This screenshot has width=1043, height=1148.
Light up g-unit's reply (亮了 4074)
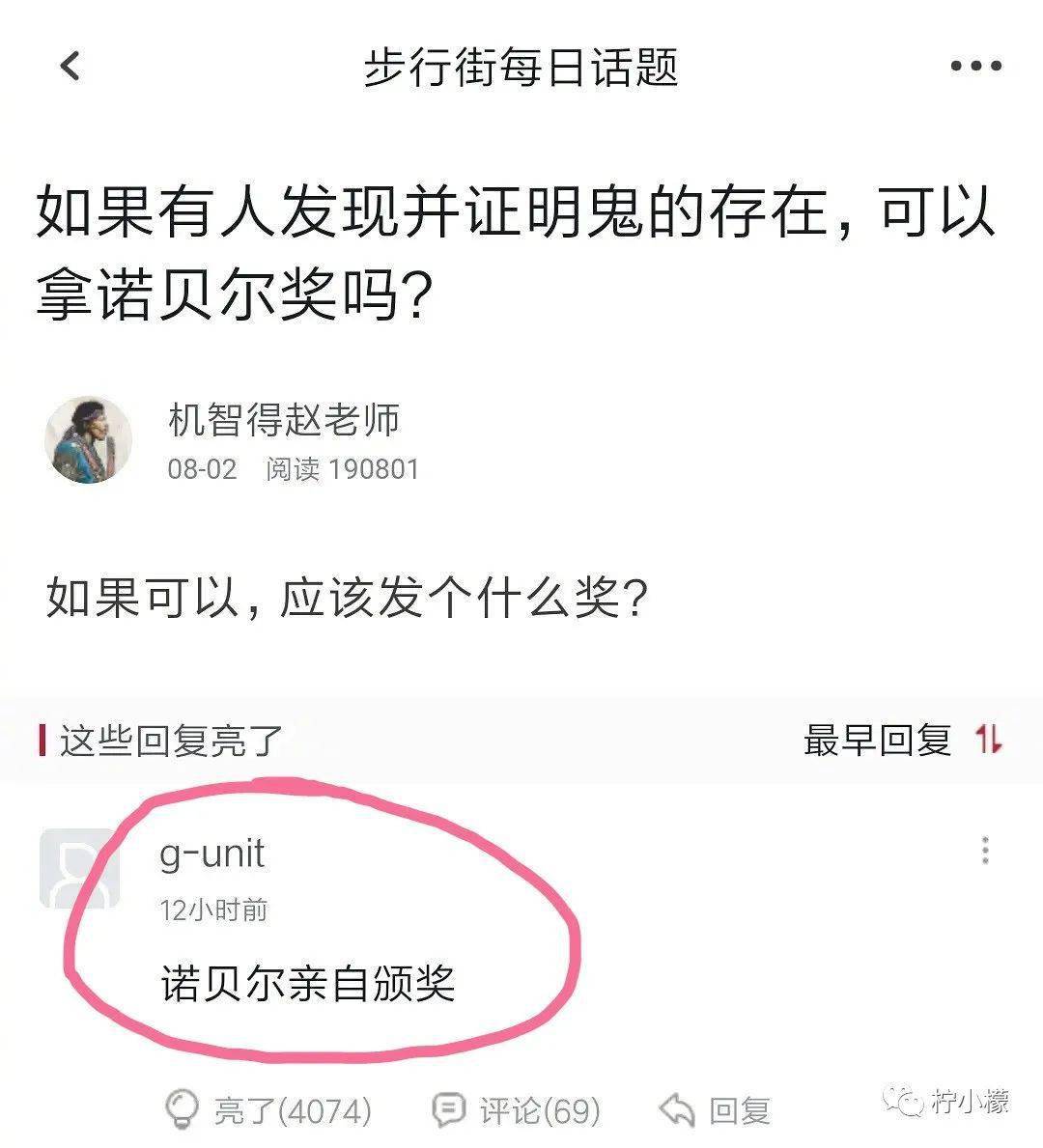point(269,1110)
